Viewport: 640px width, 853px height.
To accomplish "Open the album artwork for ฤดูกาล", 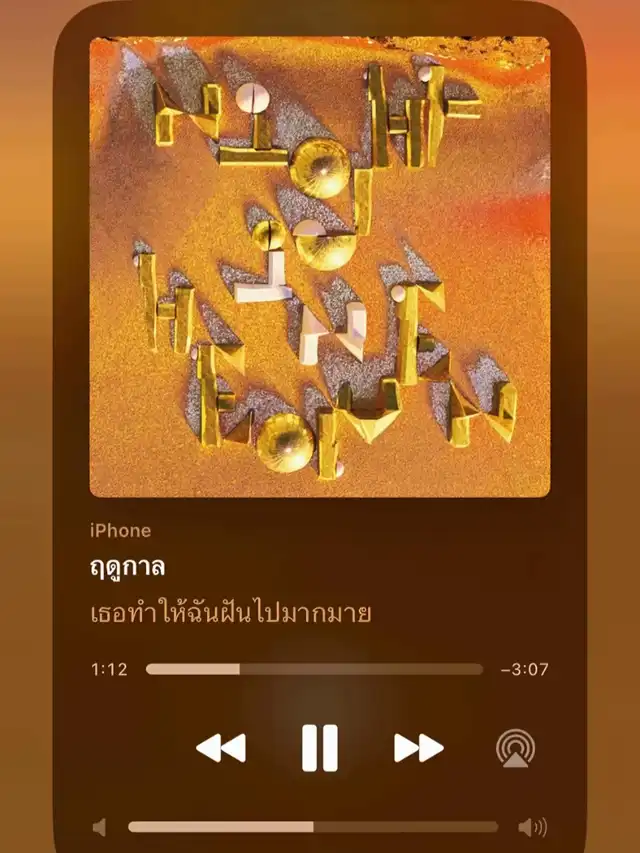I will [320, 267].
